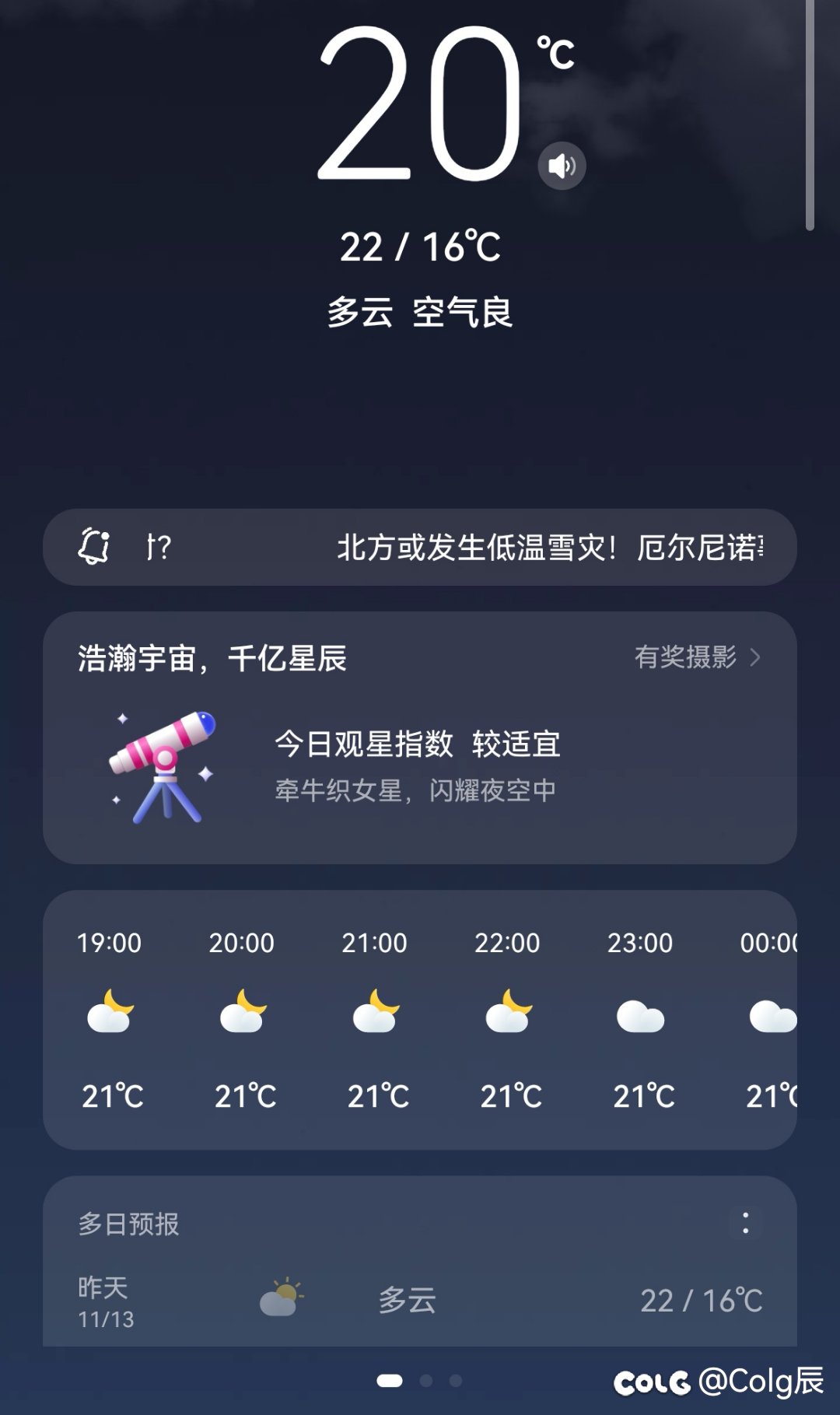Open the 北方或发生低温雪灾 news alert banner
The image size is (840, 1415).
pos(420,547)
